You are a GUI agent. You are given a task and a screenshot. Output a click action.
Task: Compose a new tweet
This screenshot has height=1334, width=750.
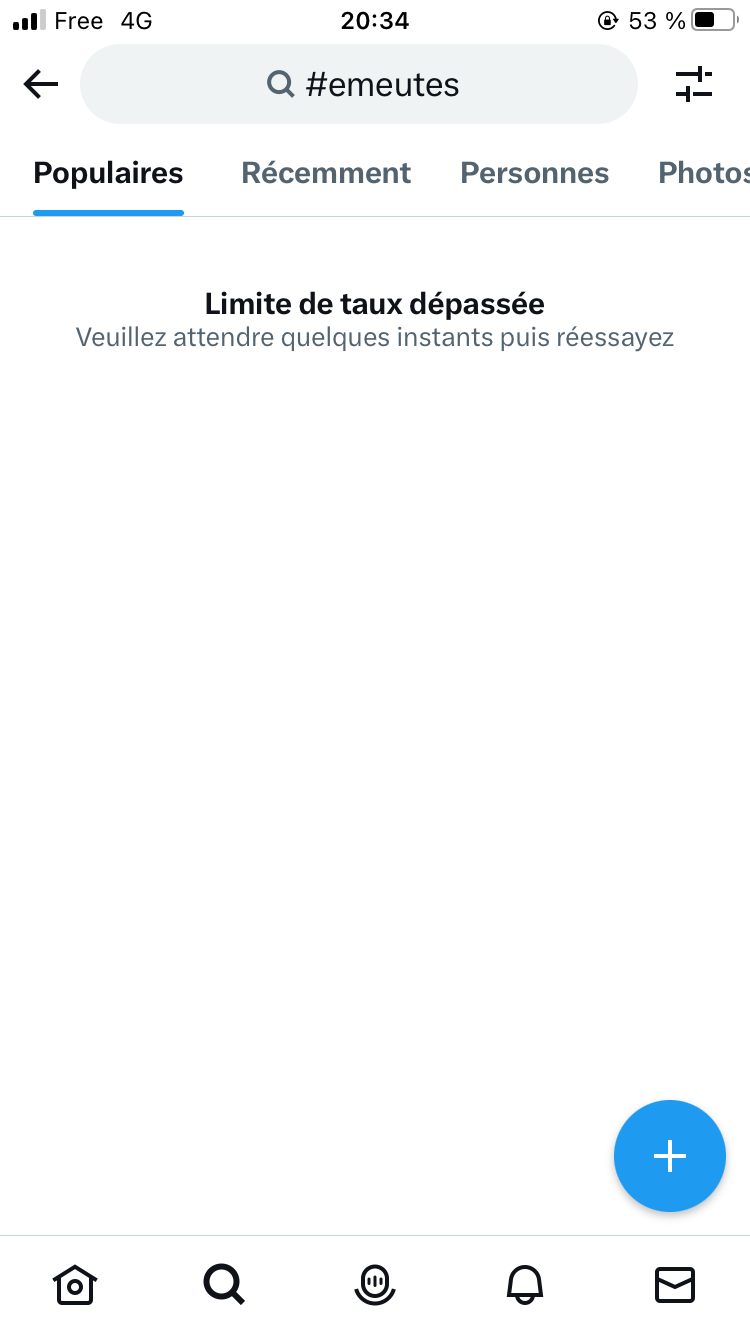(669, 1156)
